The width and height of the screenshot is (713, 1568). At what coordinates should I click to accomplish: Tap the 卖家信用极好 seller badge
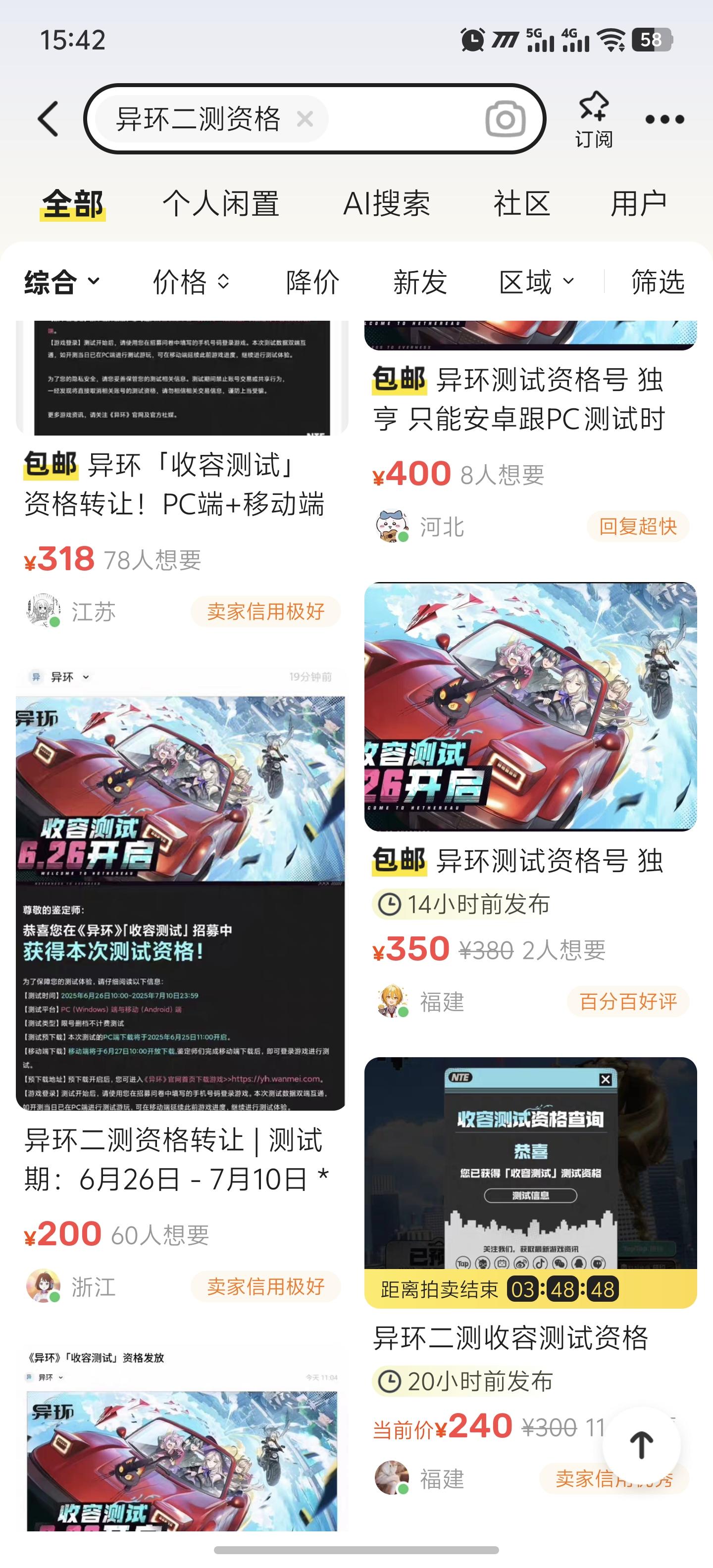(x=266, y=613)
